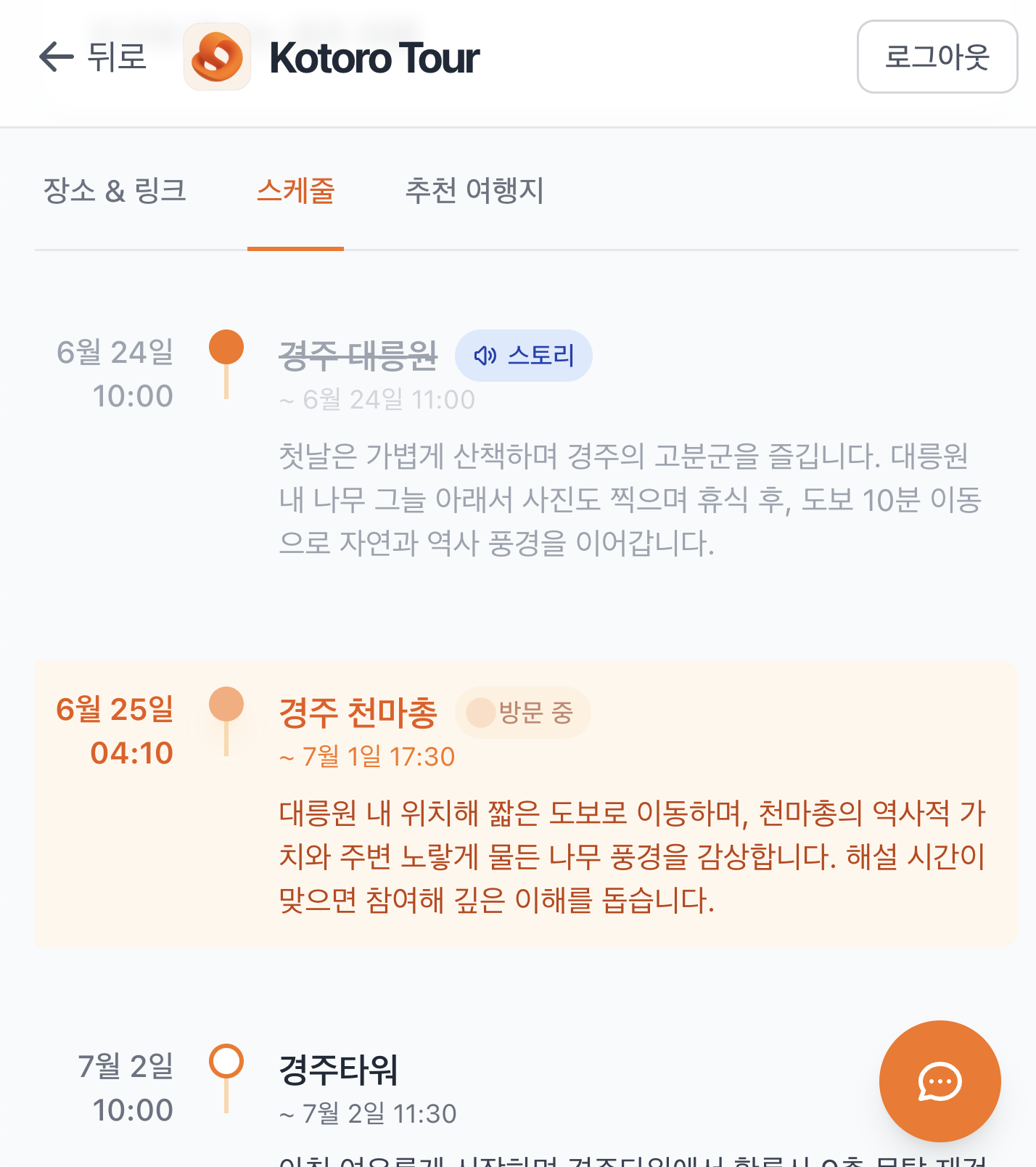Viewport: 1036px width, 1167px height.
Task: Open the 경주타워 schedule entry
Action: 338,1070
